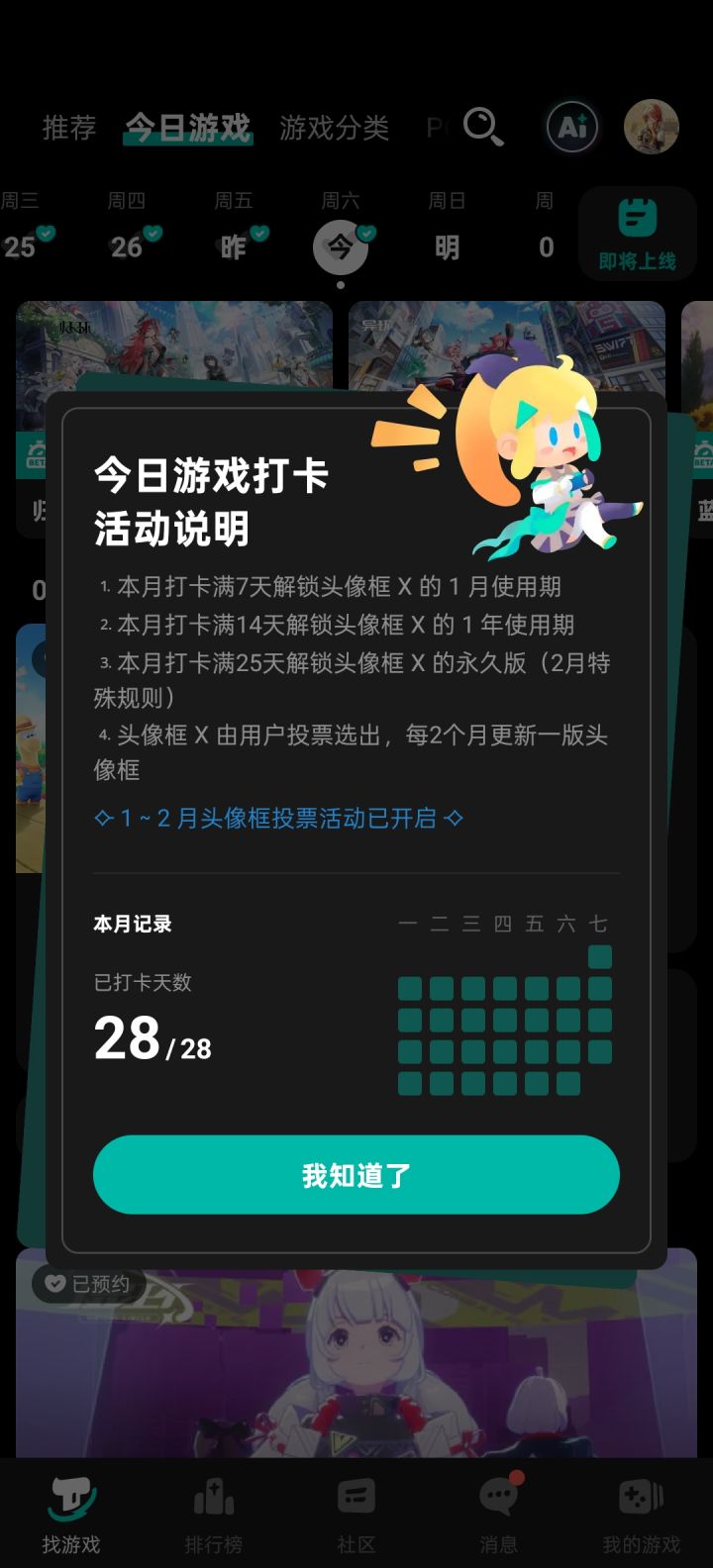Toggle the checkmark on 昨 date

coord(259,234)
